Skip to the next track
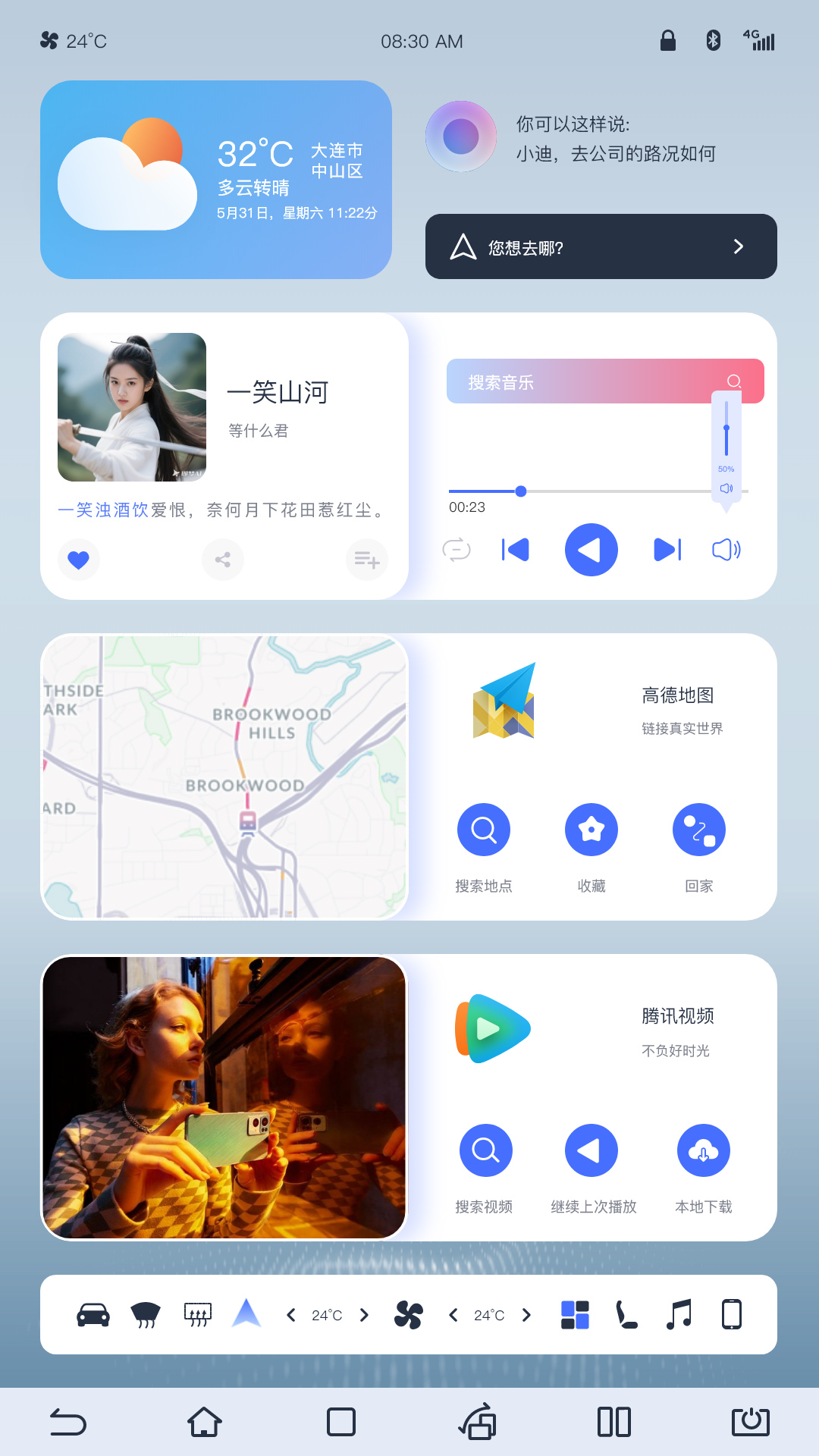 [x=667, y=550]
